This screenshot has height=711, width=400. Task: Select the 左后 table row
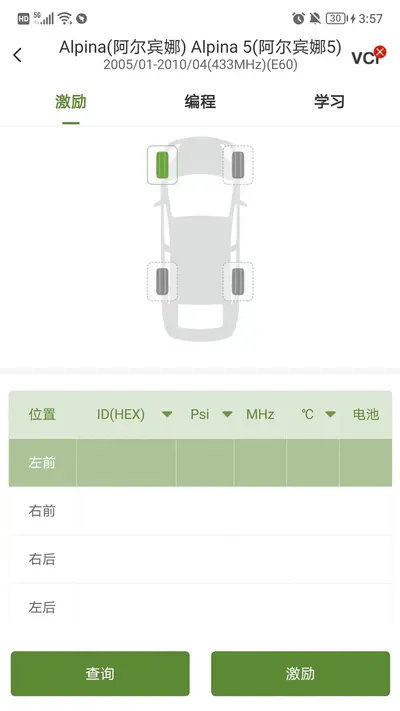click(200, 607)
